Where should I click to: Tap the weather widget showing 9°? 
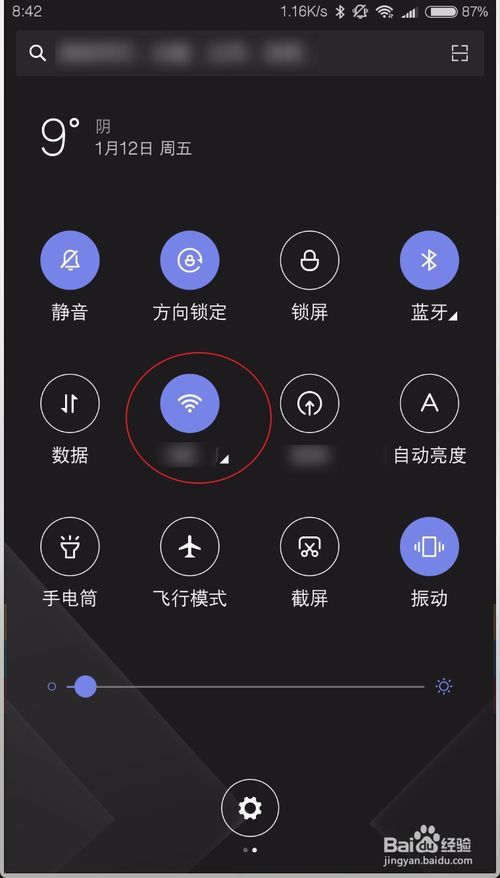(x=116, y=137)
